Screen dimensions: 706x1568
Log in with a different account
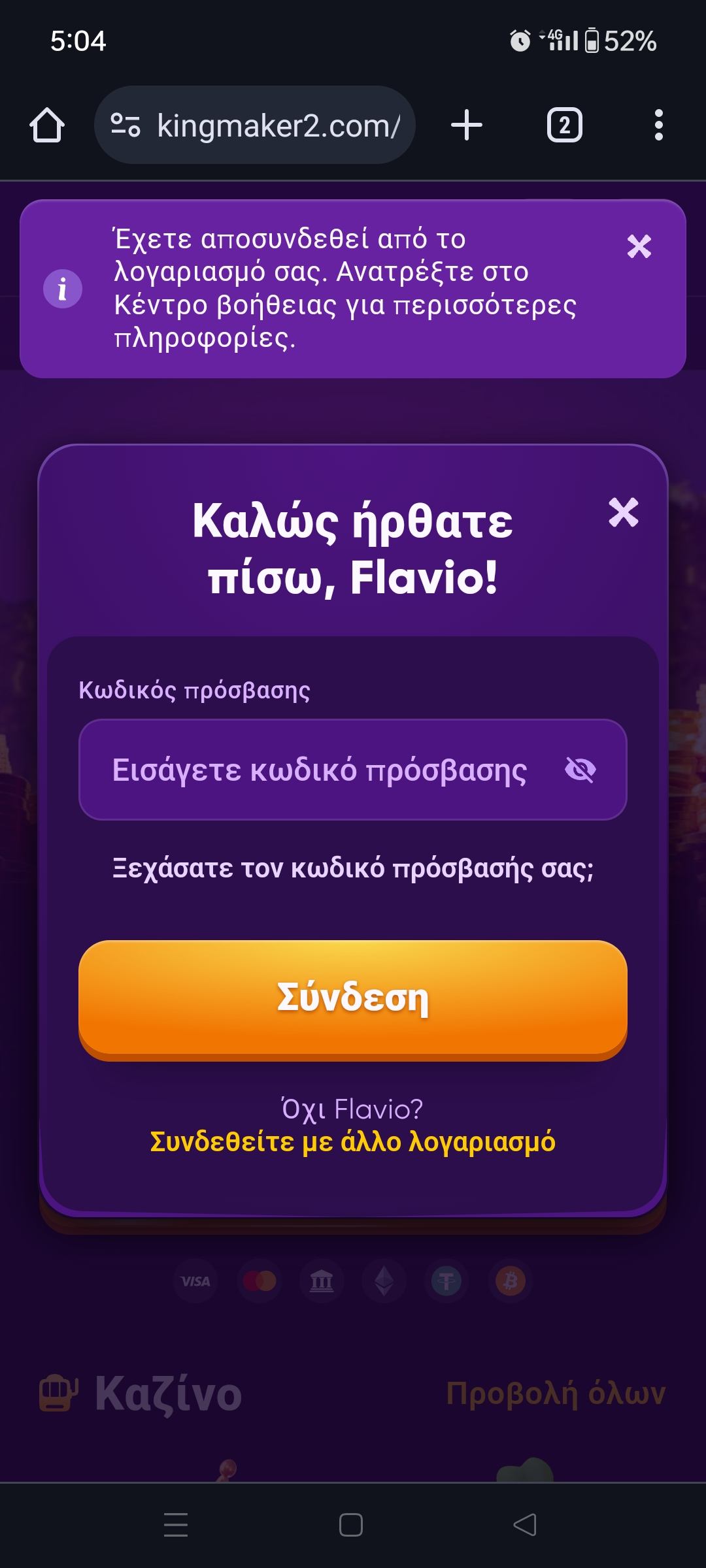click(353, 1141)
